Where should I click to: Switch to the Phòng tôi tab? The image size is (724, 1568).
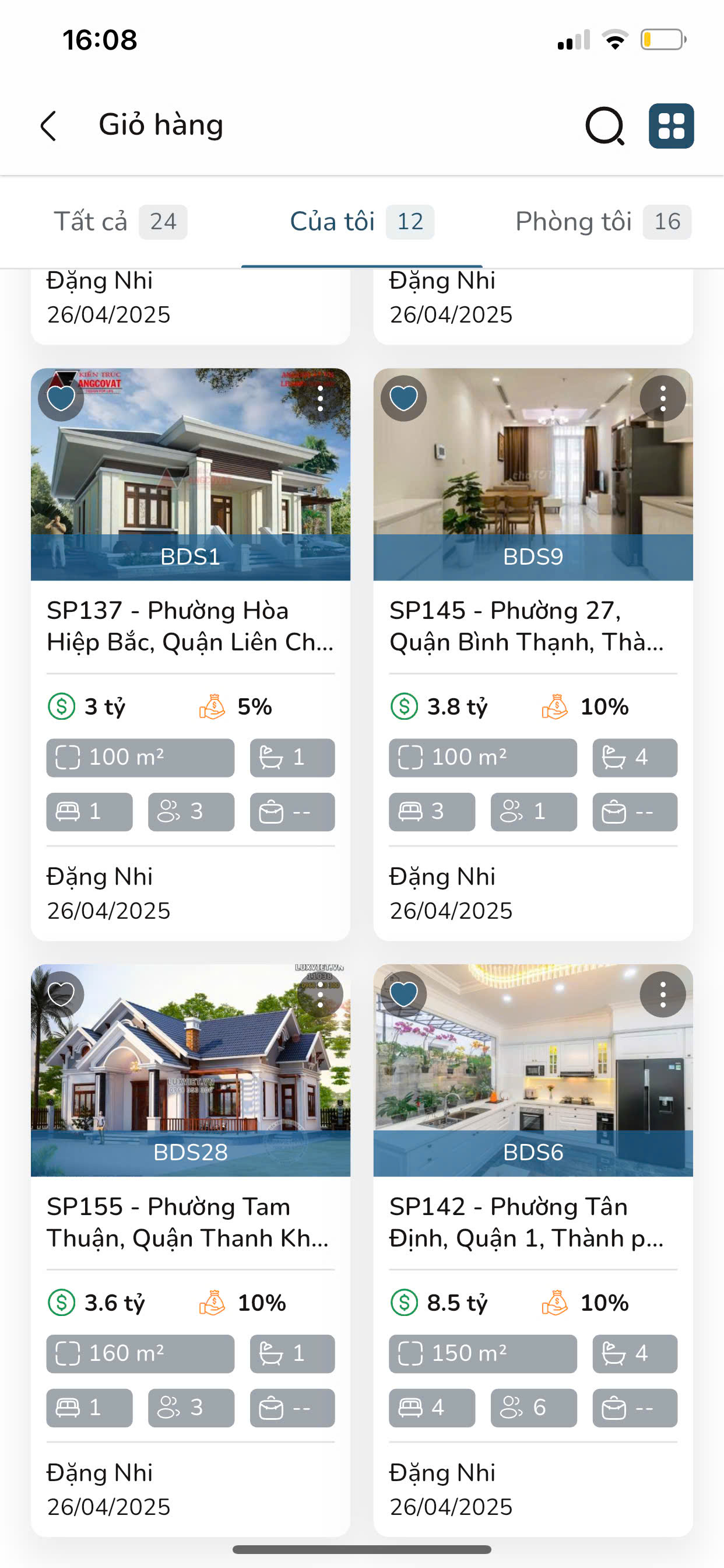pos(602,222)
